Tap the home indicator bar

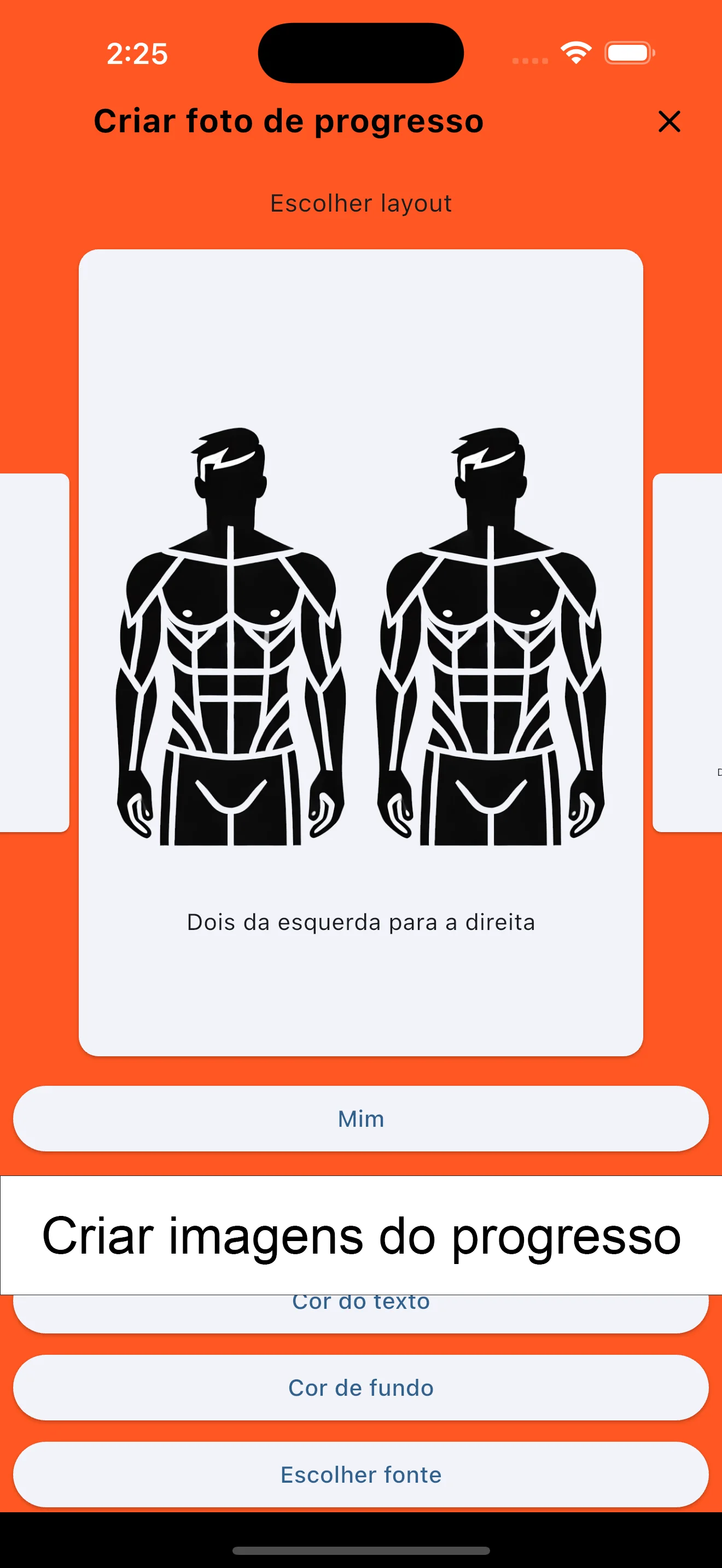click(360, 1547)
